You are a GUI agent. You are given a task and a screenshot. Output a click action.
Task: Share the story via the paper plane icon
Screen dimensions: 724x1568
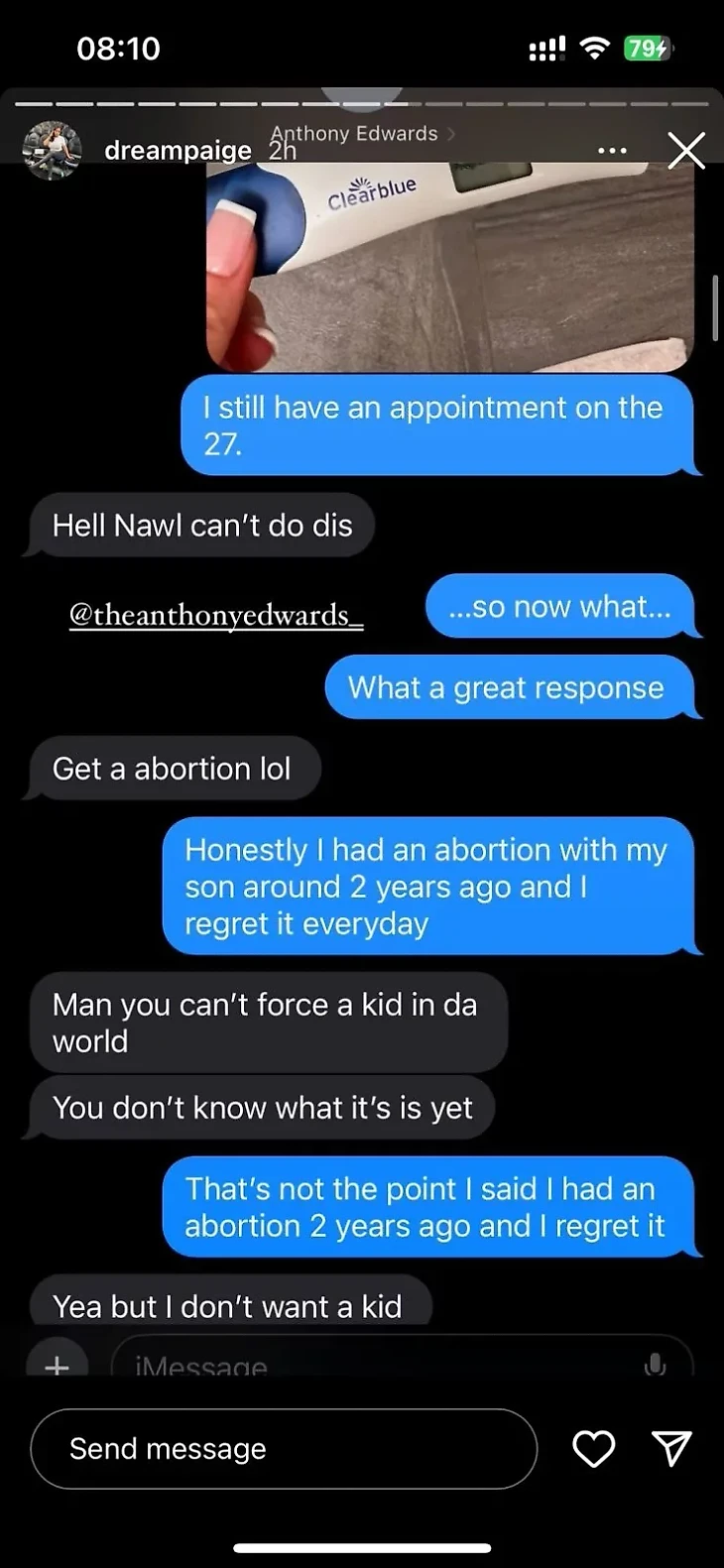pos(671,1448)
